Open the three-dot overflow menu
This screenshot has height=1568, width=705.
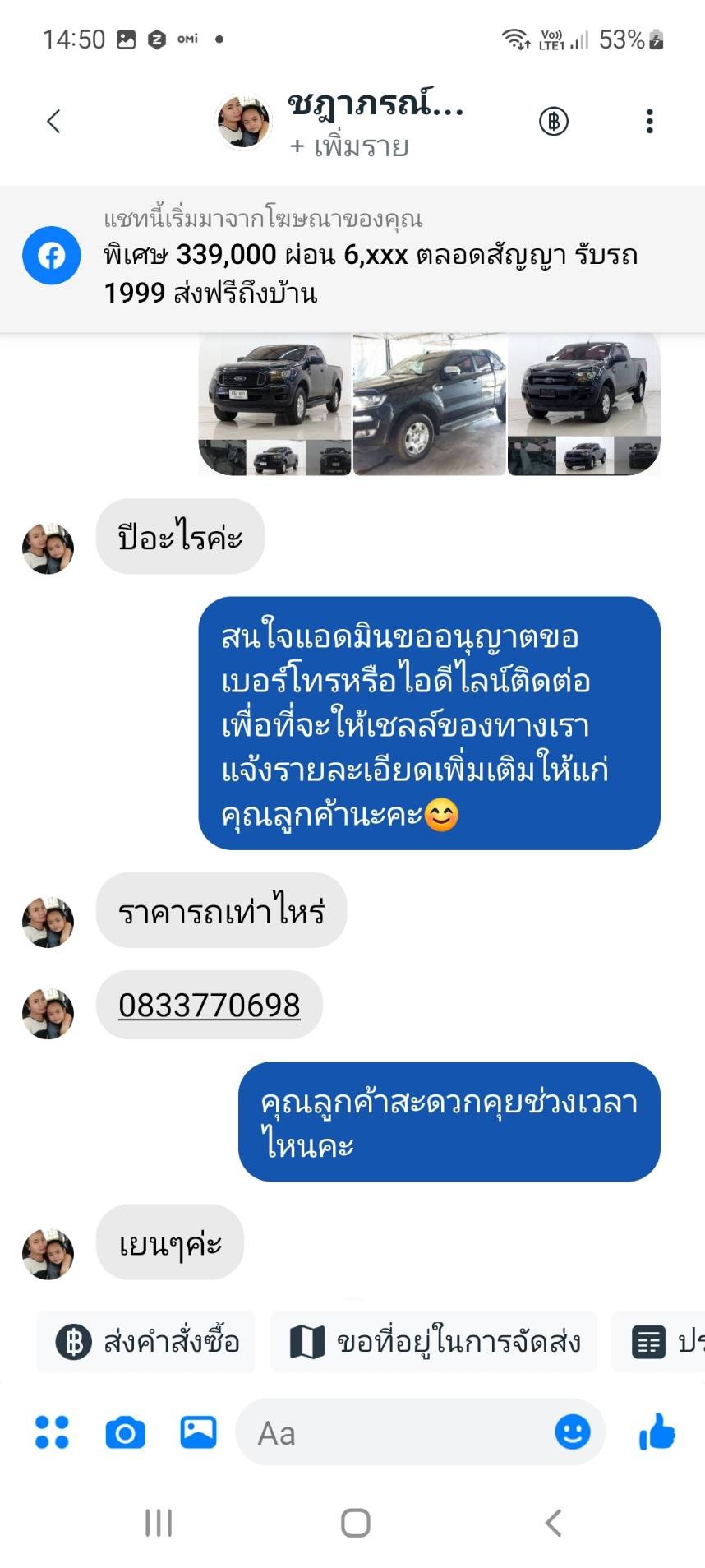(x=649, y=122)
